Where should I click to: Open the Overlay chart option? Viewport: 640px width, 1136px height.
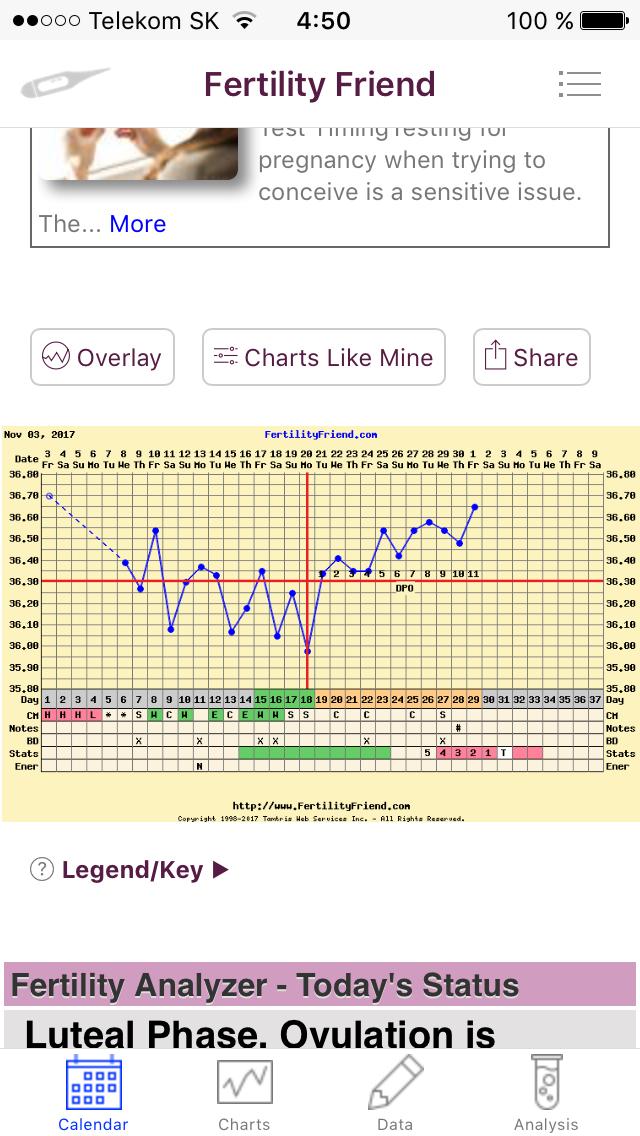click(102, 357)
